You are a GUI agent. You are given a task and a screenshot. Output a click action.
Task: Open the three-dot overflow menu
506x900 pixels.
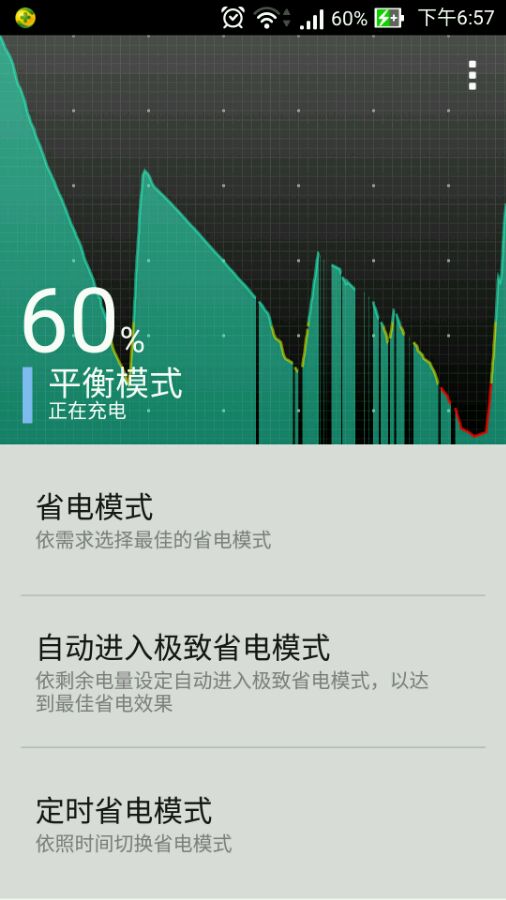pyautogui.click(x=472, y=75)
